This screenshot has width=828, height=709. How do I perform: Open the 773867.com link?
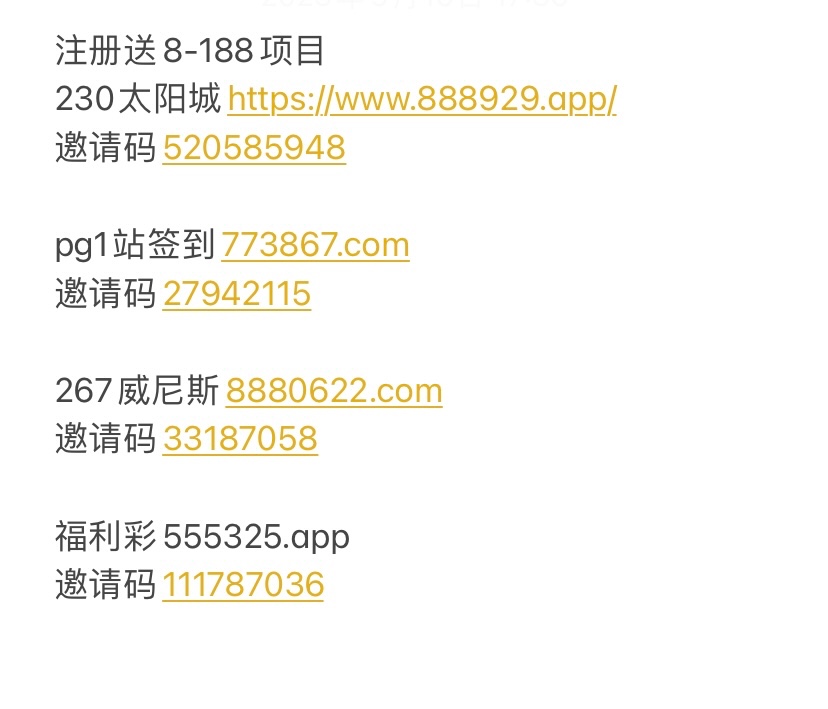coord(315,245)
